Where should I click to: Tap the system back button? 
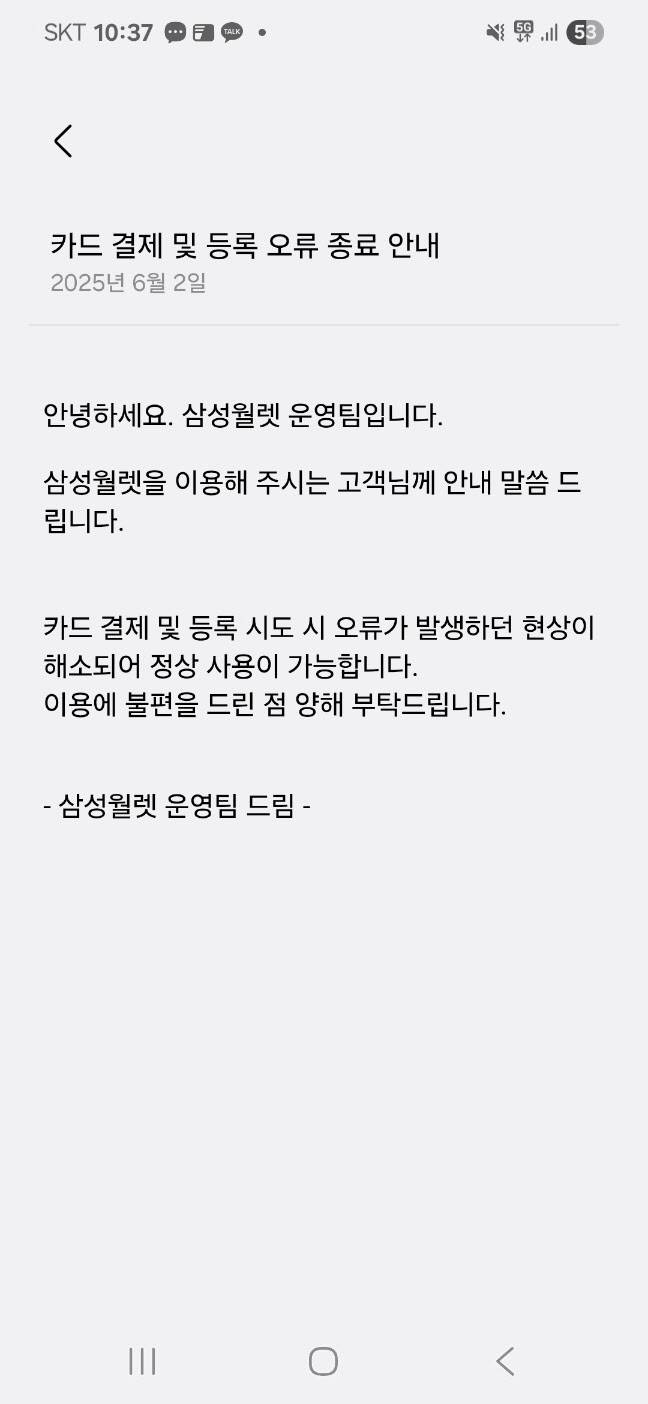pyautogui.click(x=505, y=1361)
